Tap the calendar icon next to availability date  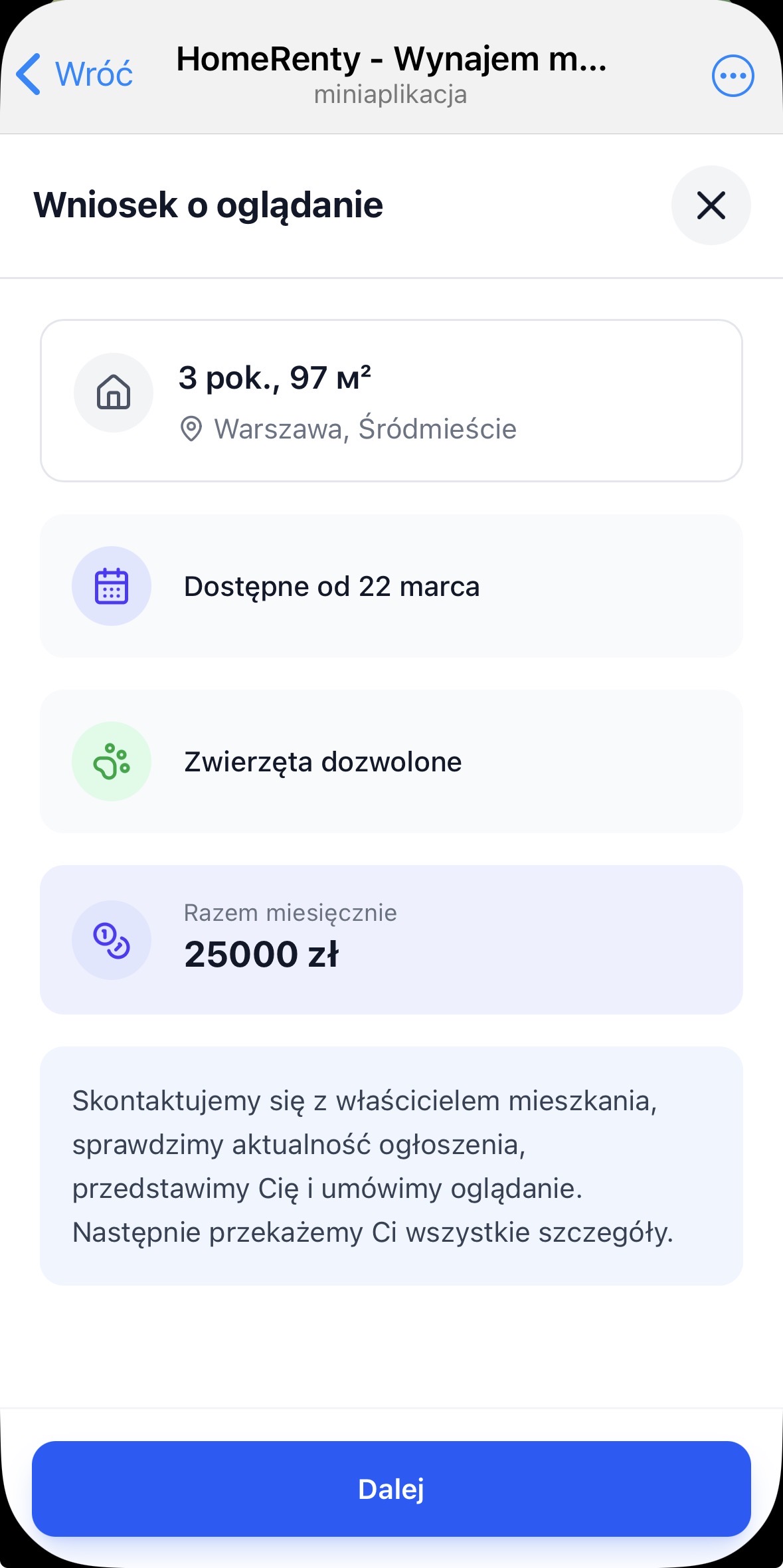(112, 585)
